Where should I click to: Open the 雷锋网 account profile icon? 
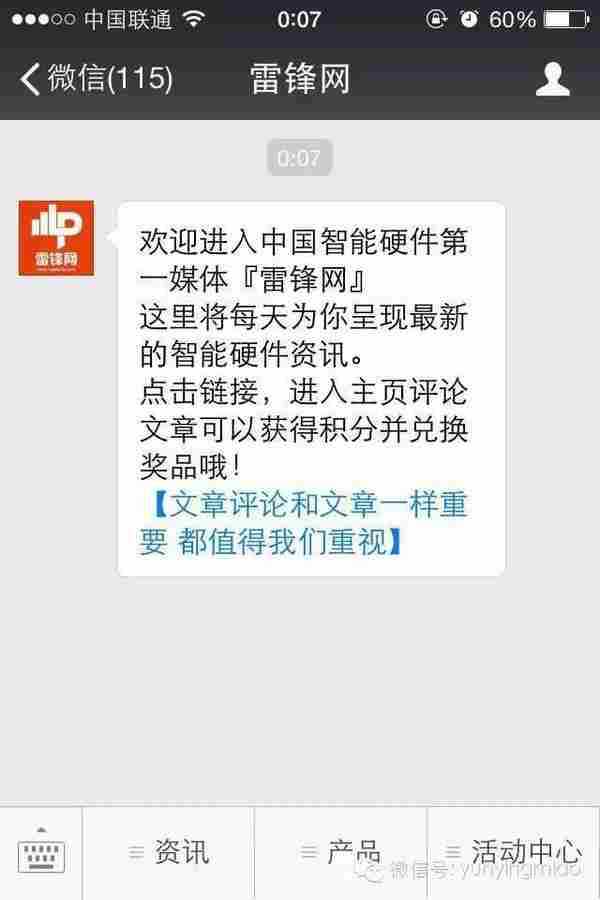[x=552, y=79]
